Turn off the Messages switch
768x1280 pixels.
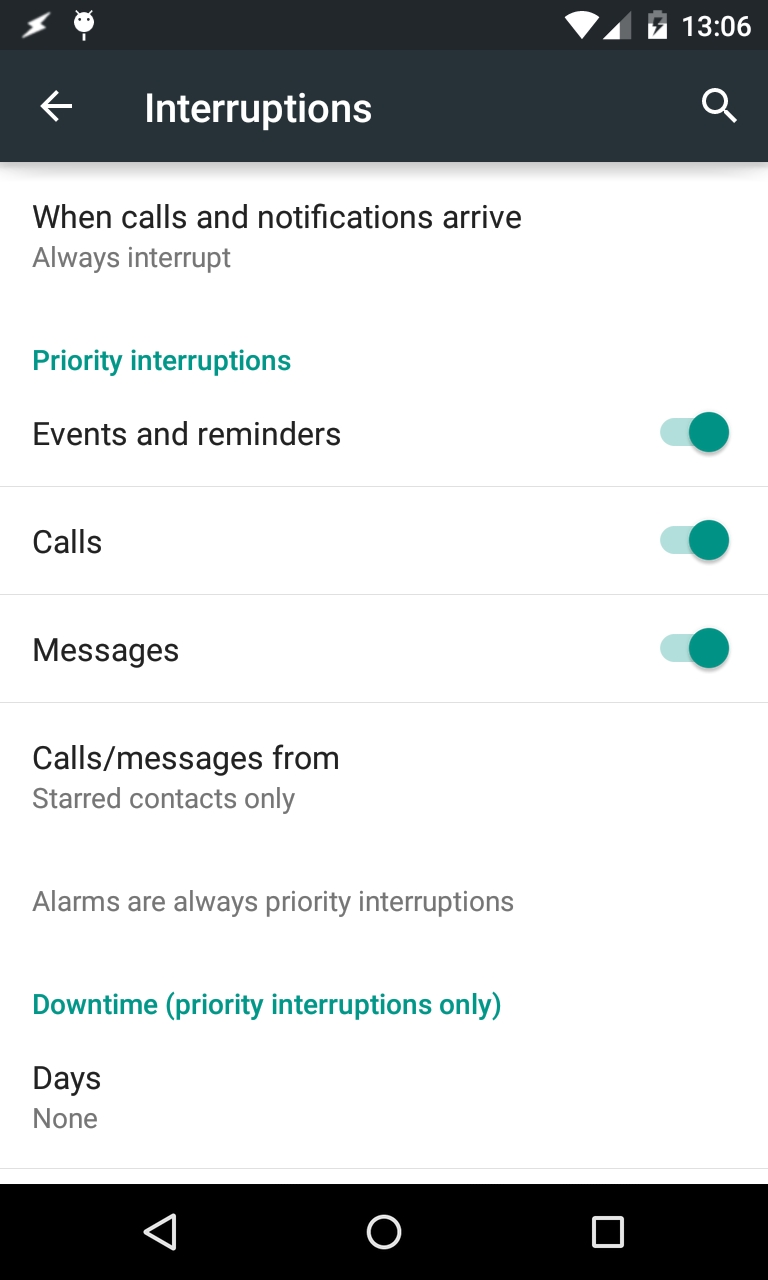(x=694, y=649)
